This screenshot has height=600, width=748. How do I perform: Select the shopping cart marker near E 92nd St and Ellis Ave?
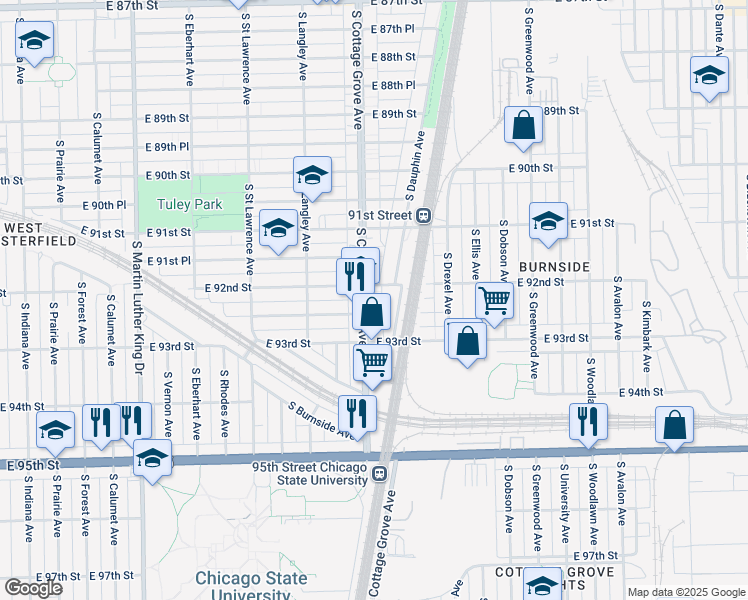tap(495, 301)
